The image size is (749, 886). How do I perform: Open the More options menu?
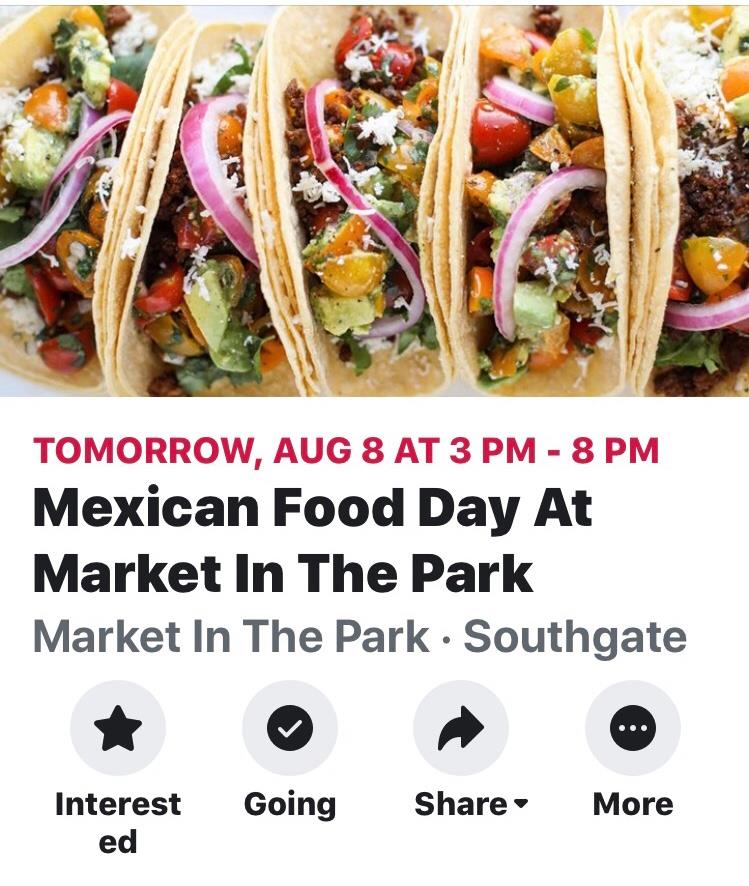click(632, 728)
